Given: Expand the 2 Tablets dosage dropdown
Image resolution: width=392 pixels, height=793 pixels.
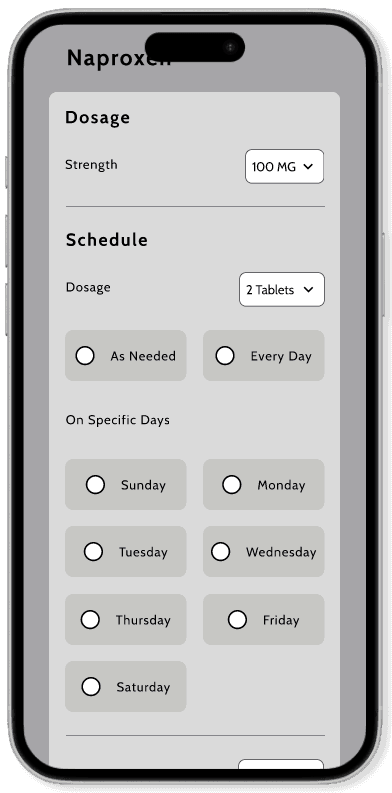Looking at the screenshot, I should (x=282, y=289).
